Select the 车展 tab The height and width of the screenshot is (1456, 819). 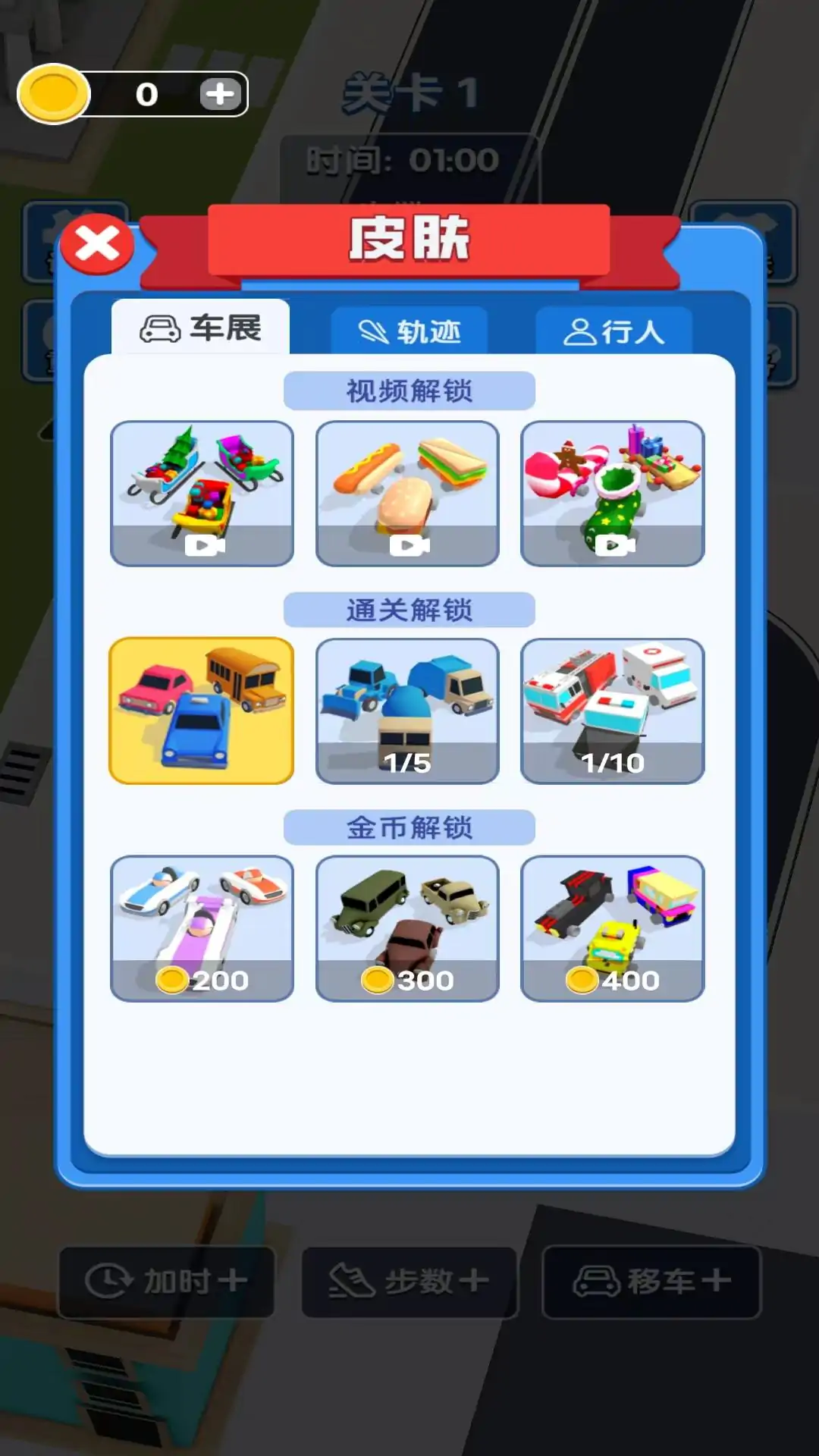(201, 328)
